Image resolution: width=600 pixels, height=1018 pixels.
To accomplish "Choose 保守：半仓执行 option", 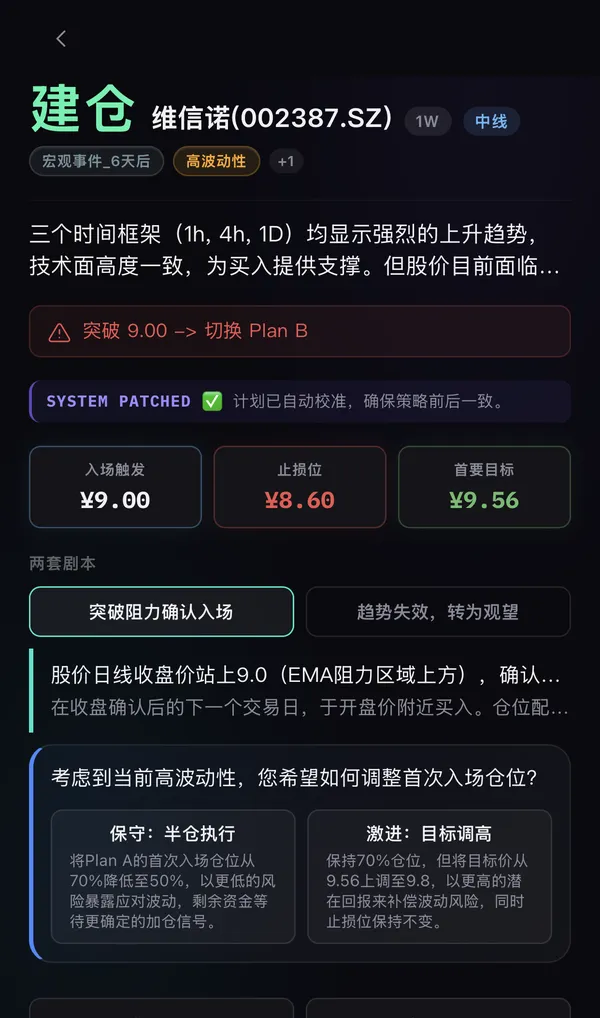I will click(173, 876).
